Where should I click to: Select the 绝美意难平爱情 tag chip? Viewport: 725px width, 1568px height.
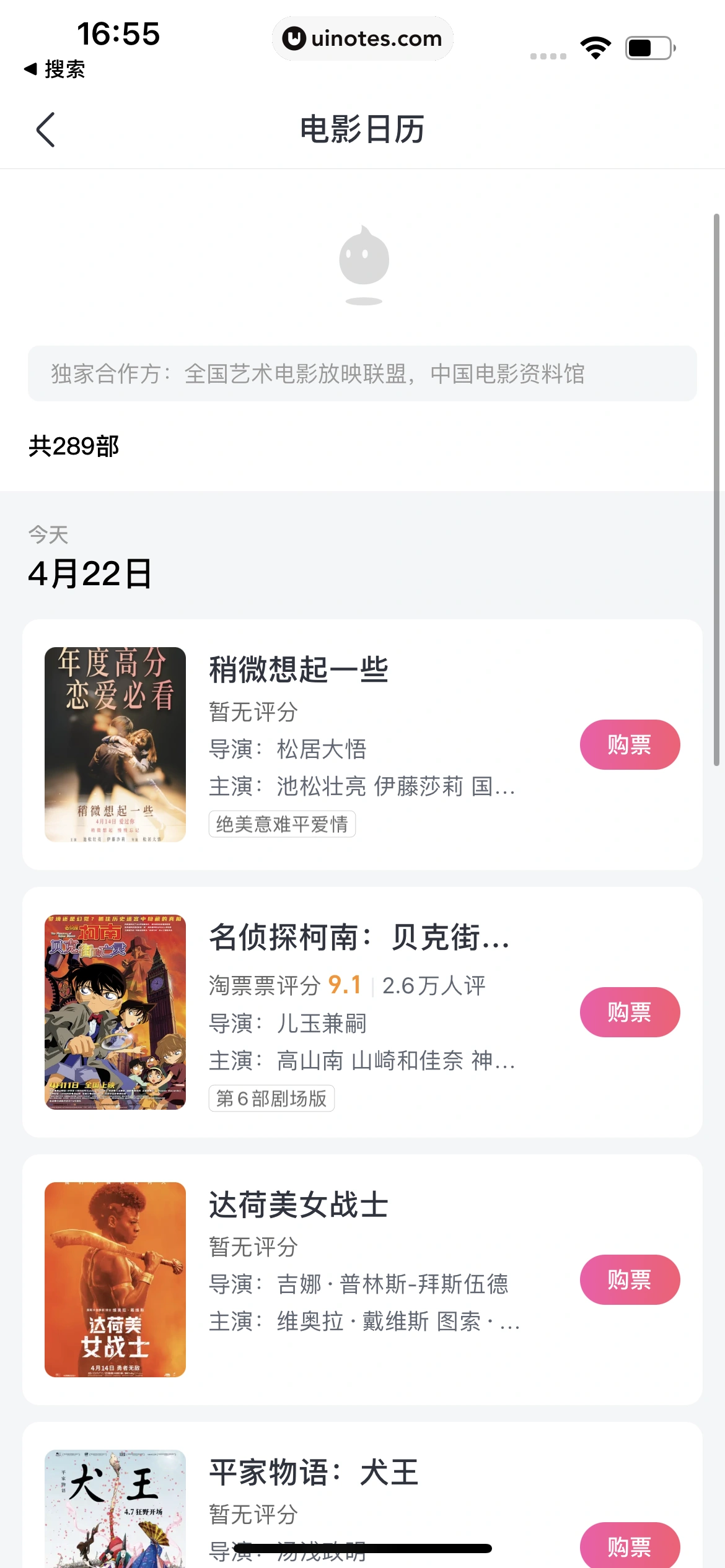click(x=283, y=824)
